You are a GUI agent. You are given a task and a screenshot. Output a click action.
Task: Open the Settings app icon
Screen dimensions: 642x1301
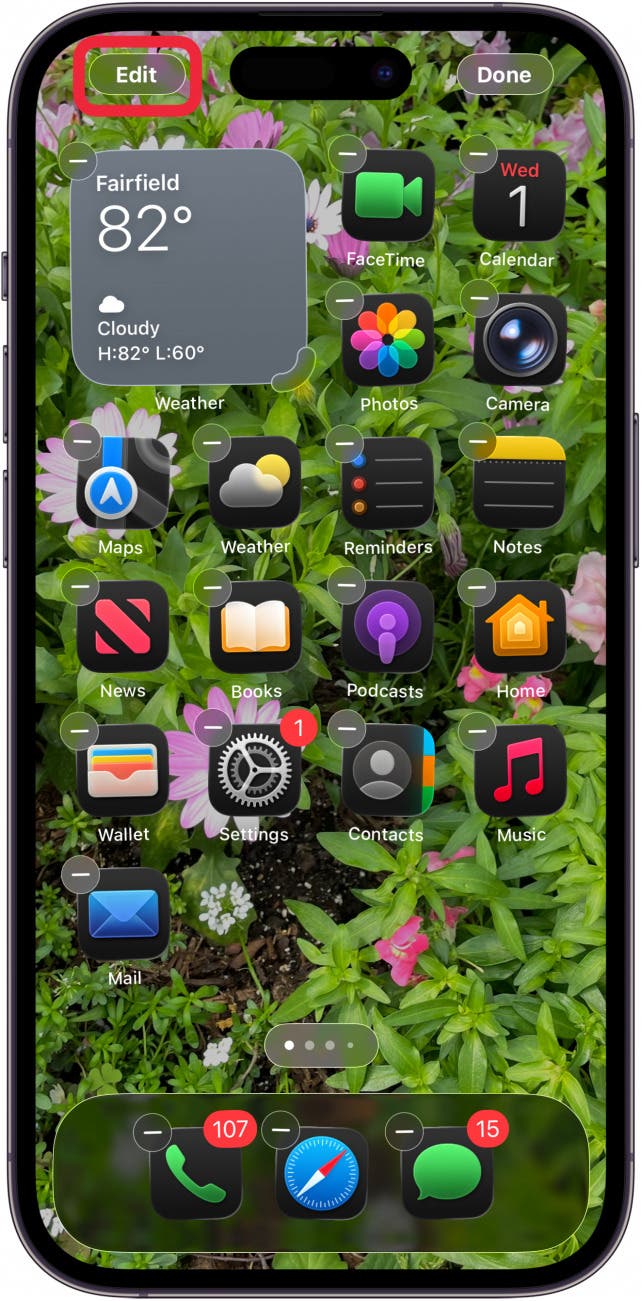255,771
